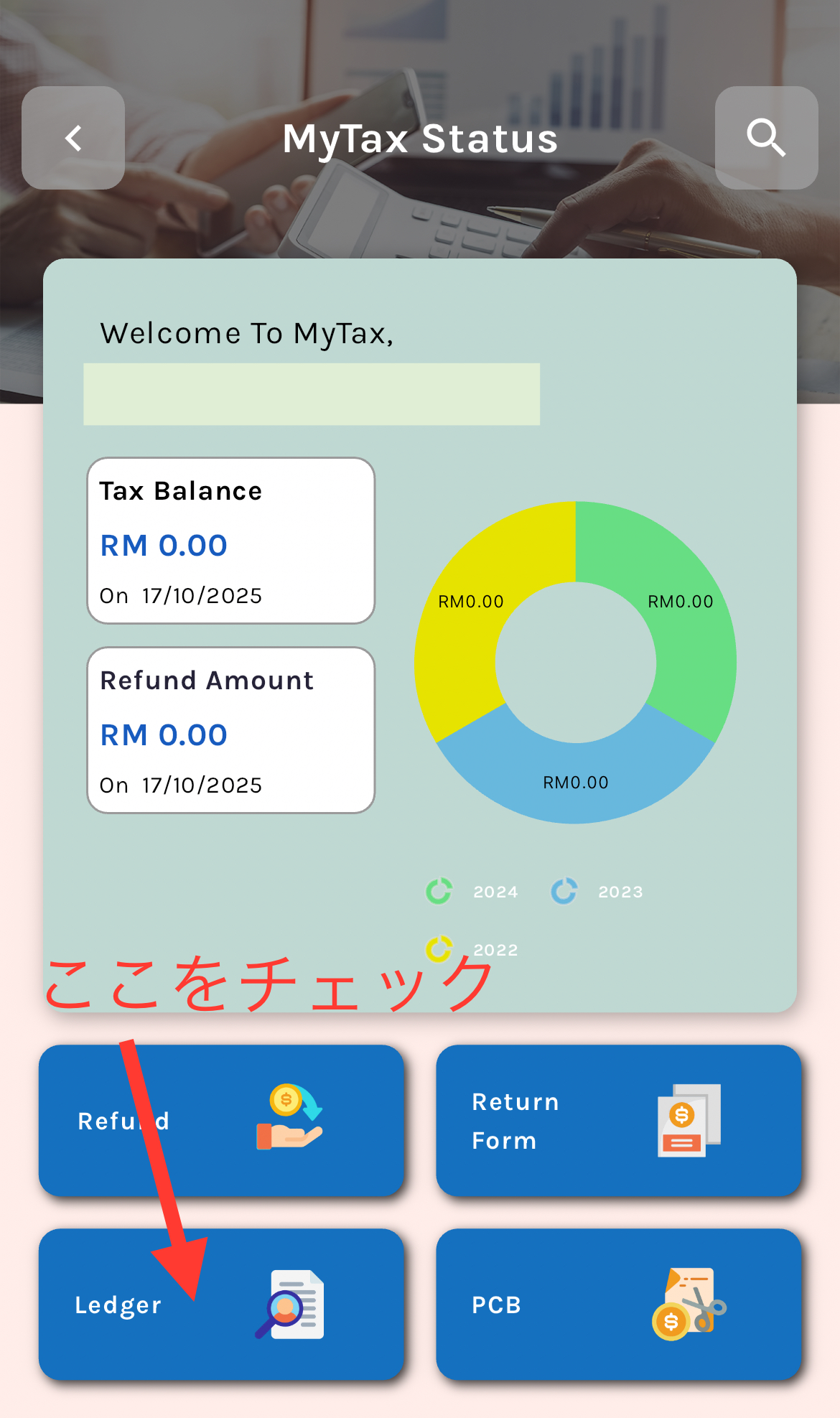The image size is (840, 1418).
Task: Go back from MyTax Status
Action: (x=73, y=138)
